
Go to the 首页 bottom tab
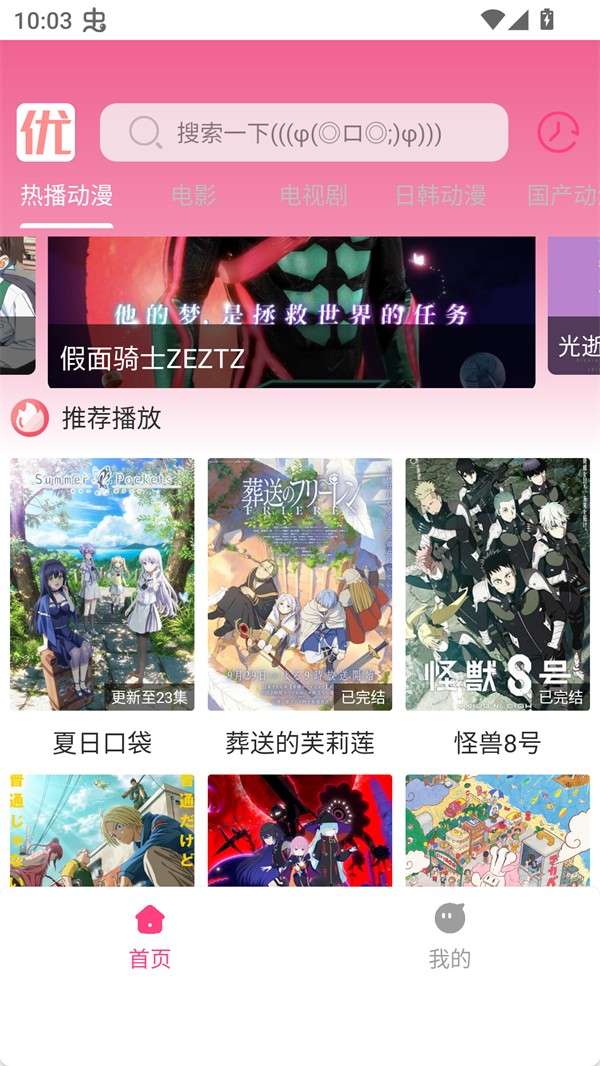click(150, 937)
